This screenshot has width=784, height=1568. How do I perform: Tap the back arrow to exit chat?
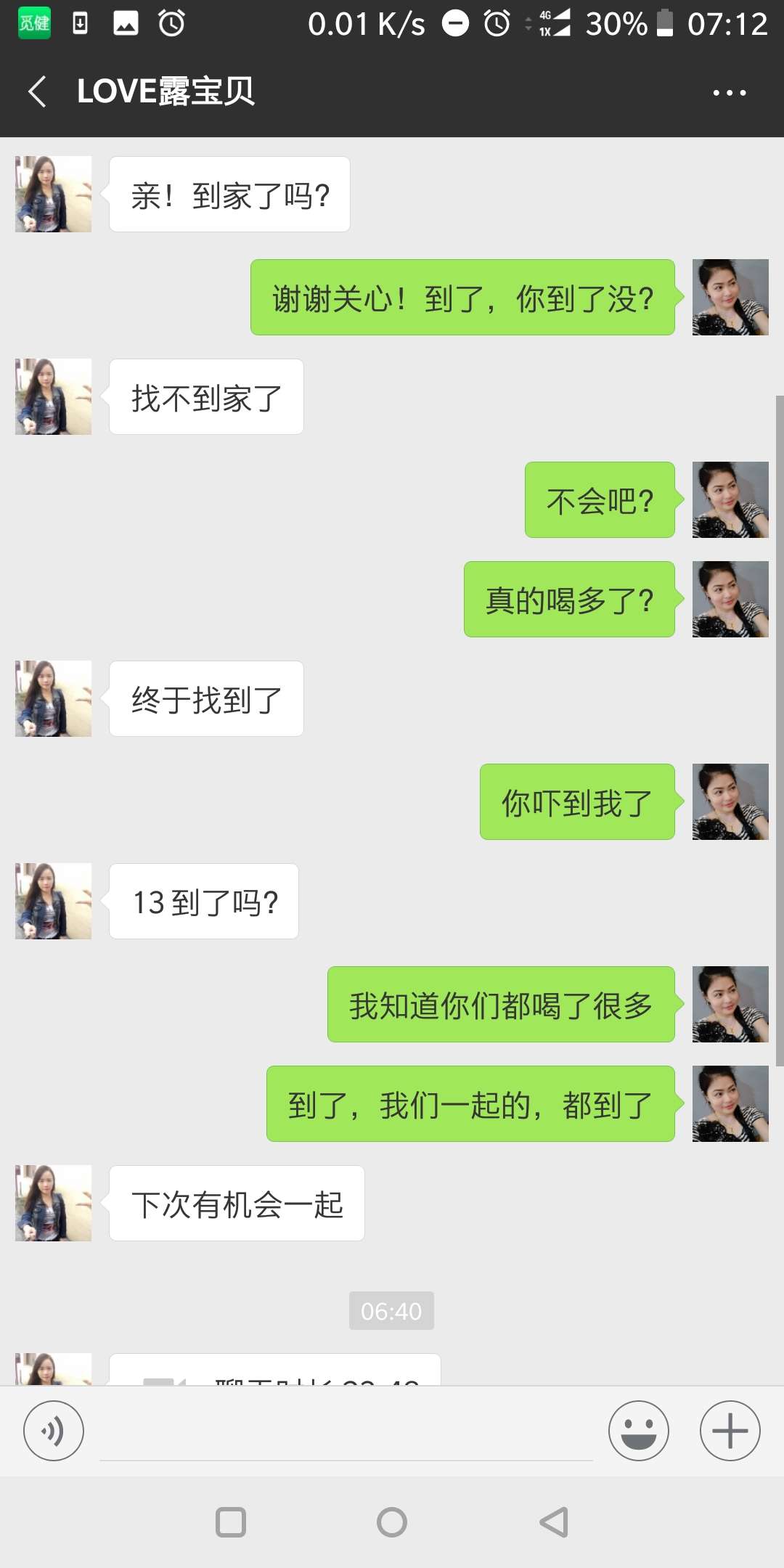point(36,92)
